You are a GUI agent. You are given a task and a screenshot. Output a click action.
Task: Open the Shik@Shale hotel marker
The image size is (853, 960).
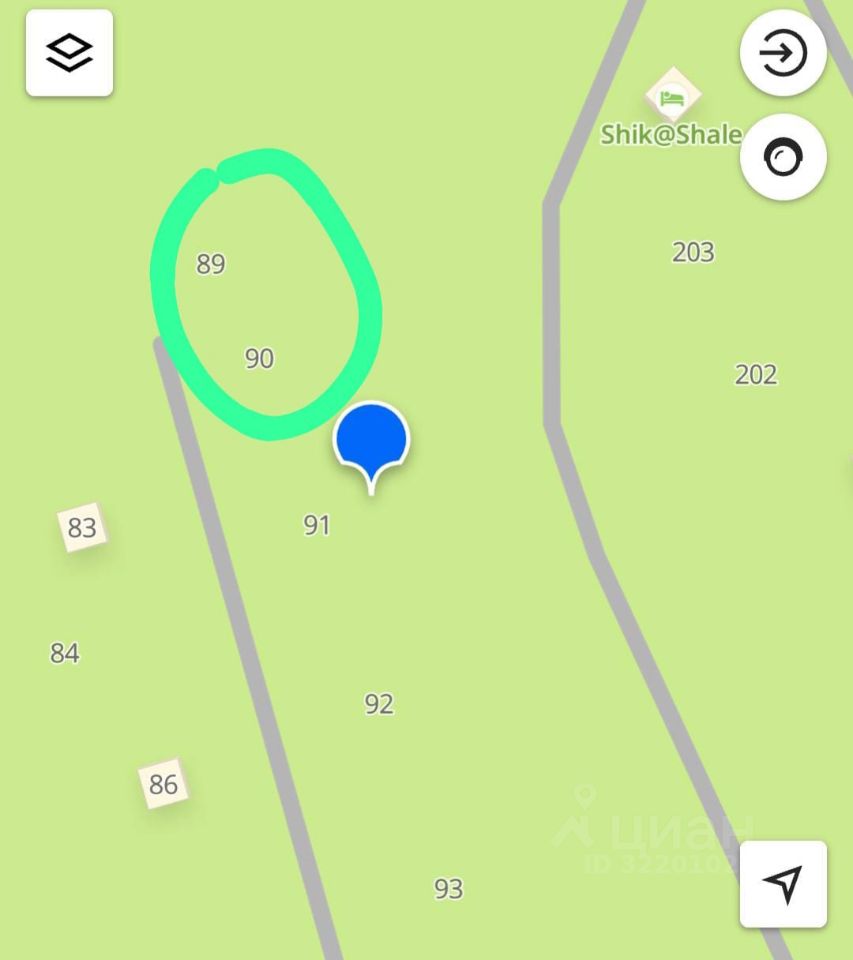point(673,98)
